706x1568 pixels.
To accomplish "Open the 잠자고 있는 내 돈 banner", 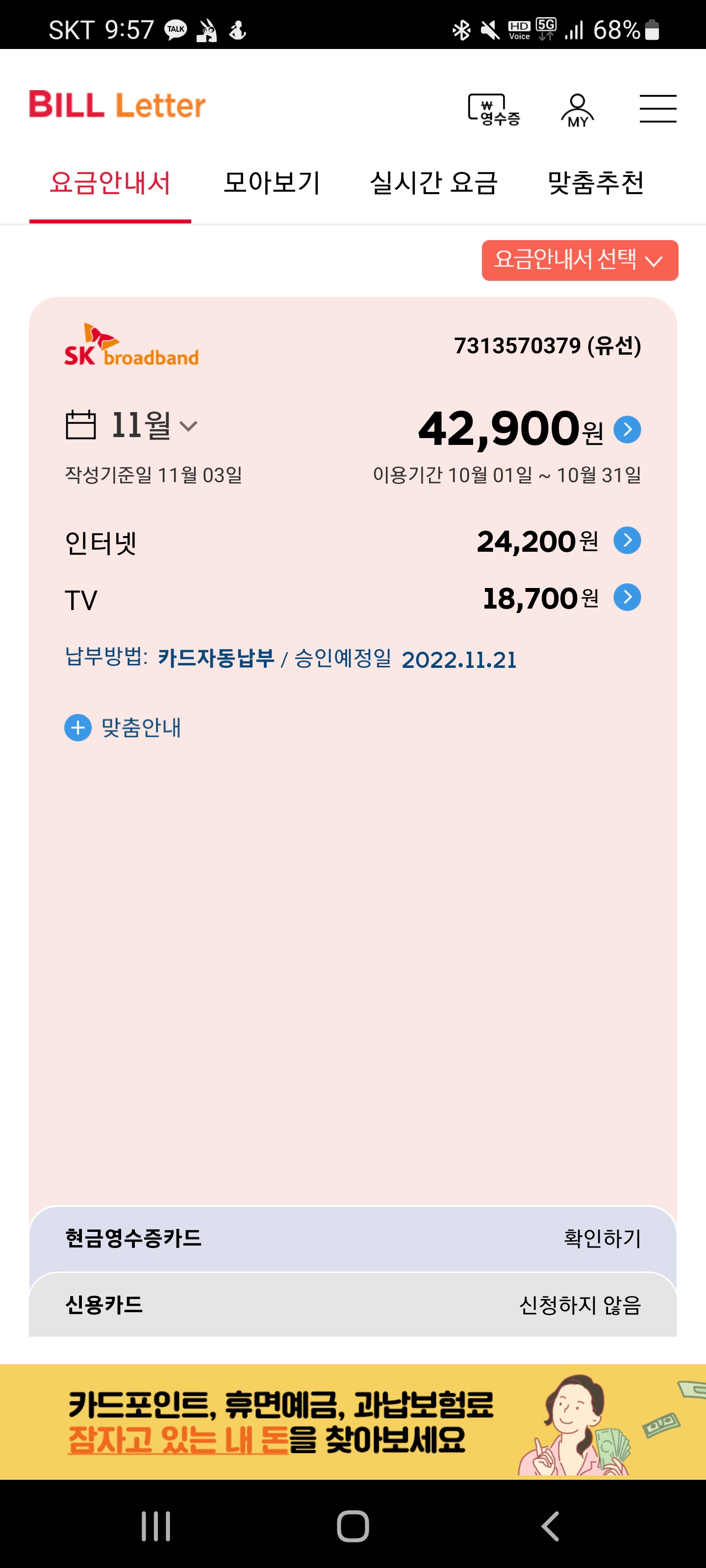I will tap(353, 1421).
